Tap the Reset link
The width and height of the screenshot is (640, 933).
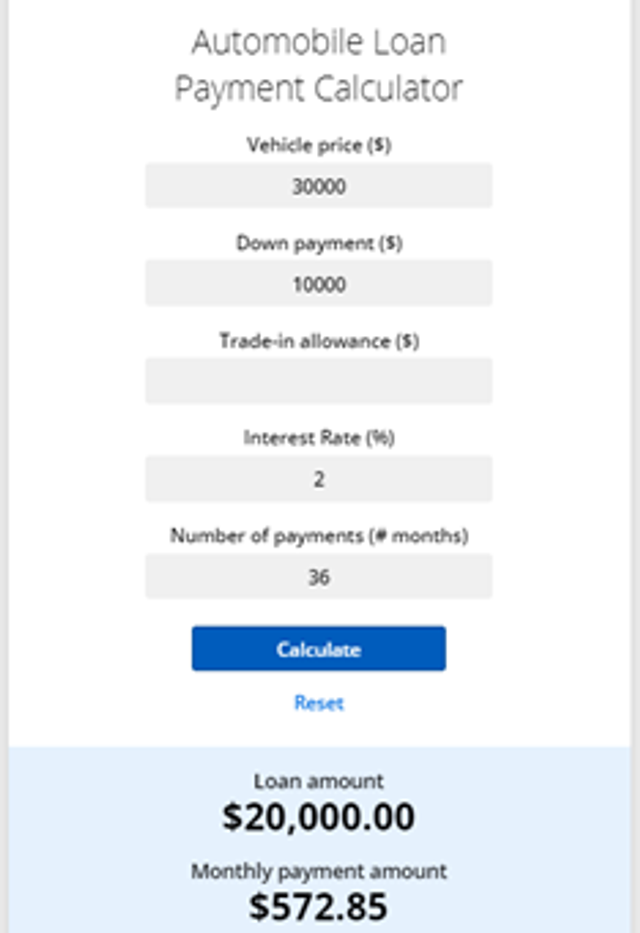[319, 703]
